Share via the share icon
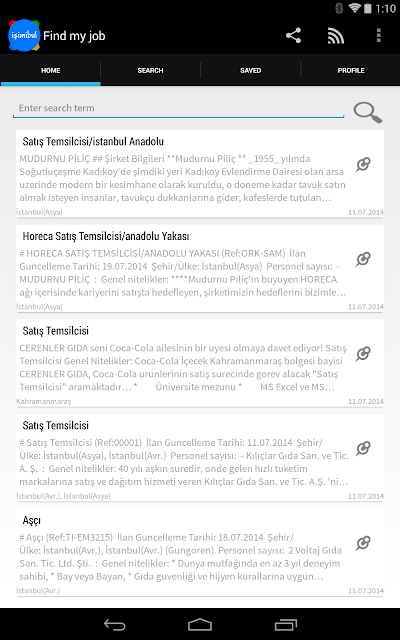Image resolution: width=400 pixels, height=640 pixels. 293,36
